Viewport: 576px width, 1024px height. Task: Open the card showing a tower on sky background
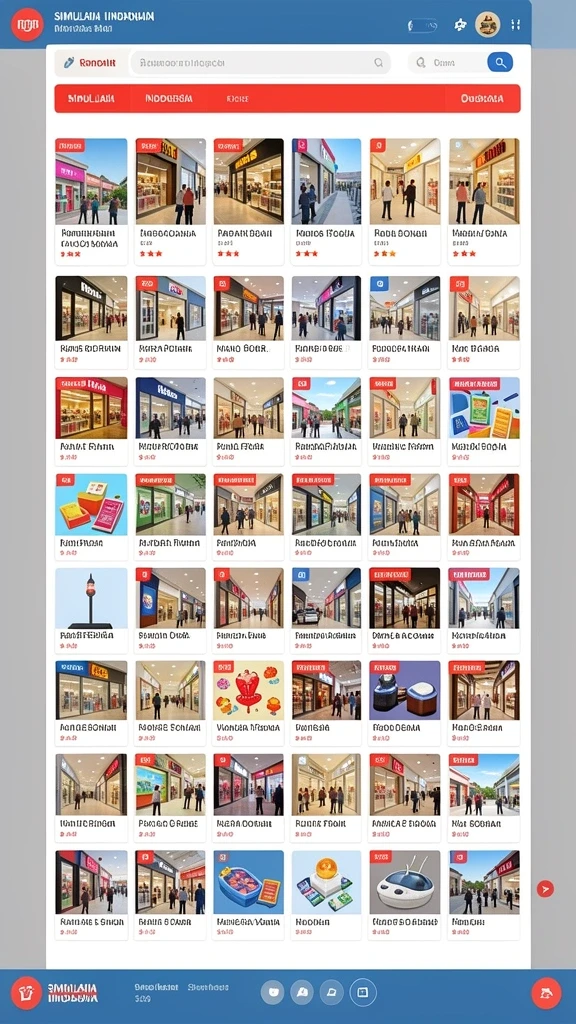91,610
